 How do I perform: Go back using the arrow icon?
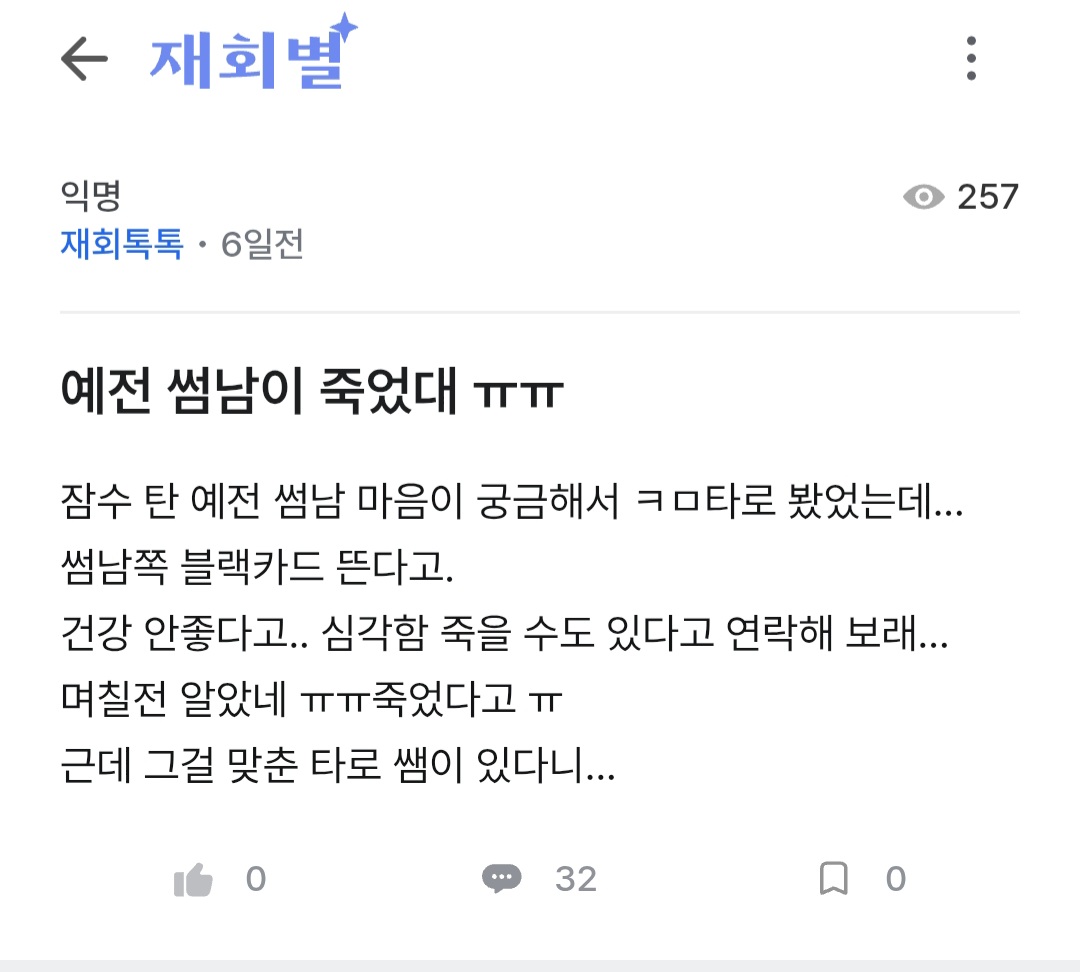(x=84, y=60)
